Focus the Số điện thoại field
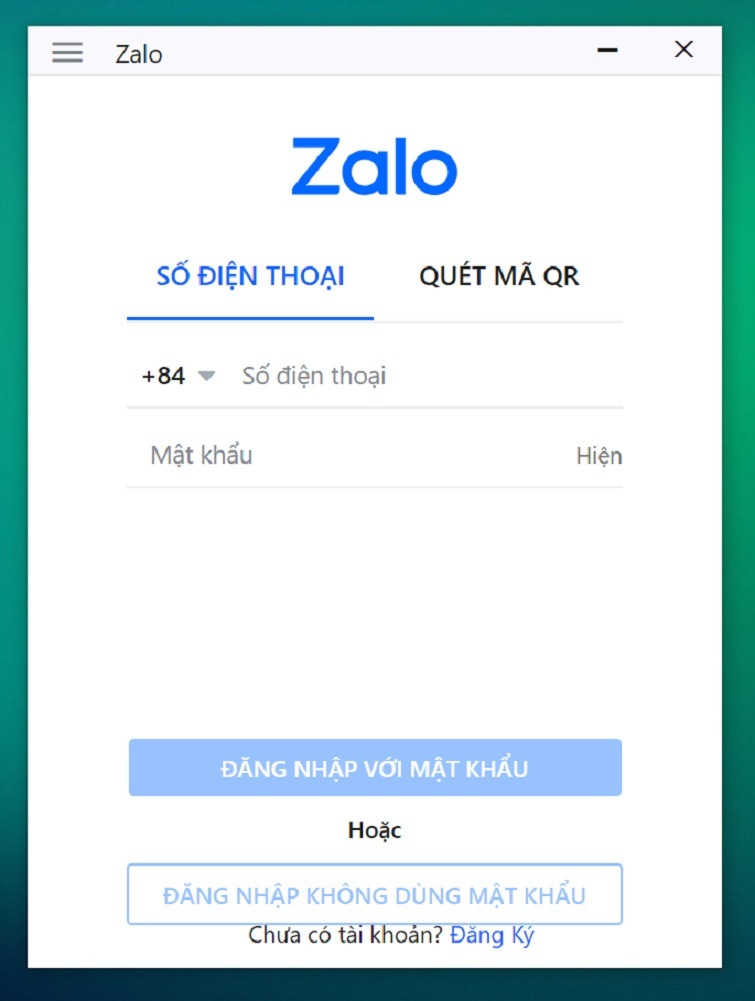The width and height of the screenshot is (755, 1001). (x=420, y=376)
